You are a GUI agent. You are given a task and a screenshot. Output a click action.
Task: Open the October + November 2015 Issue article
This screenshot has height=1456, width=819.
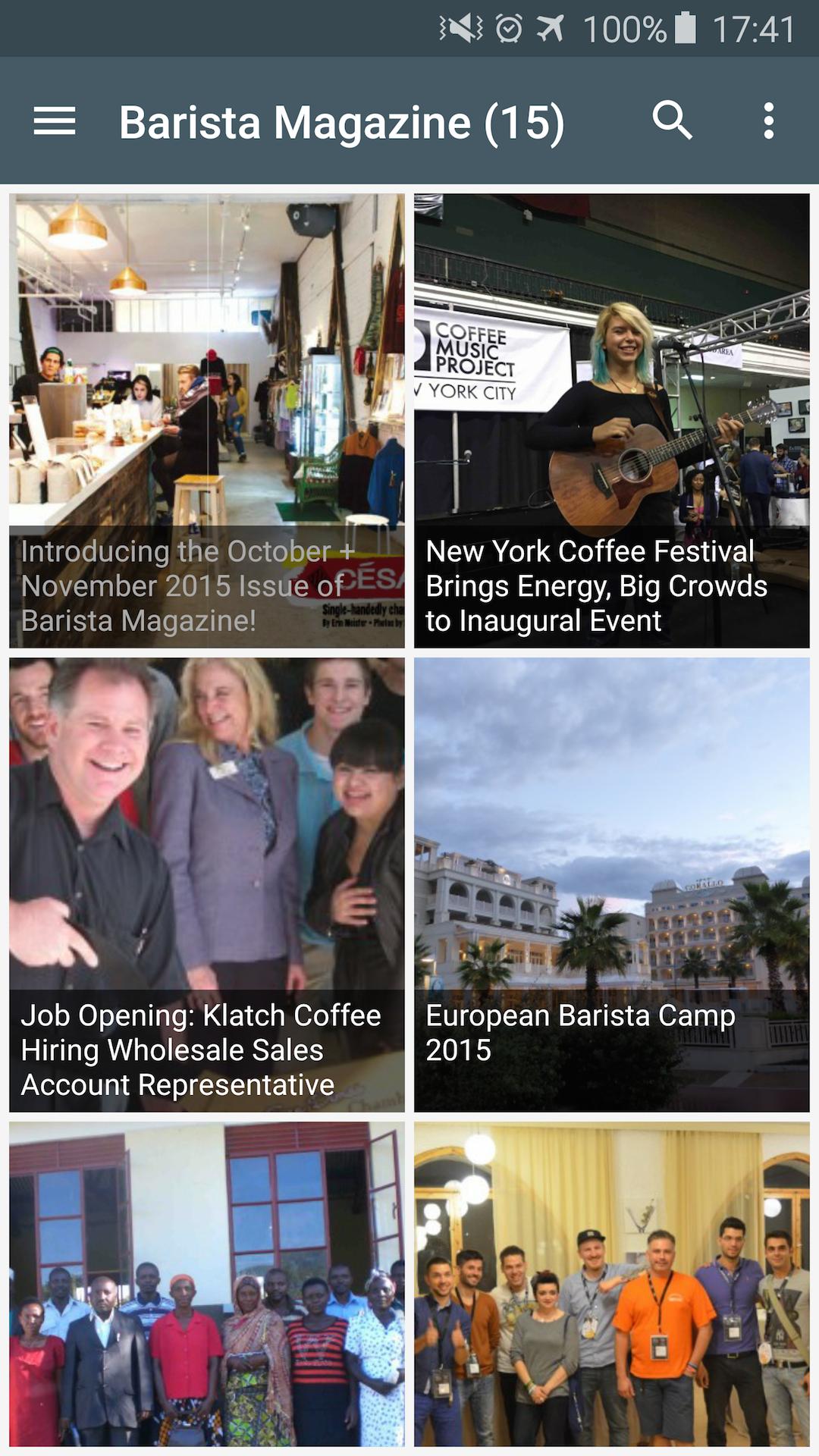(207, 421)
